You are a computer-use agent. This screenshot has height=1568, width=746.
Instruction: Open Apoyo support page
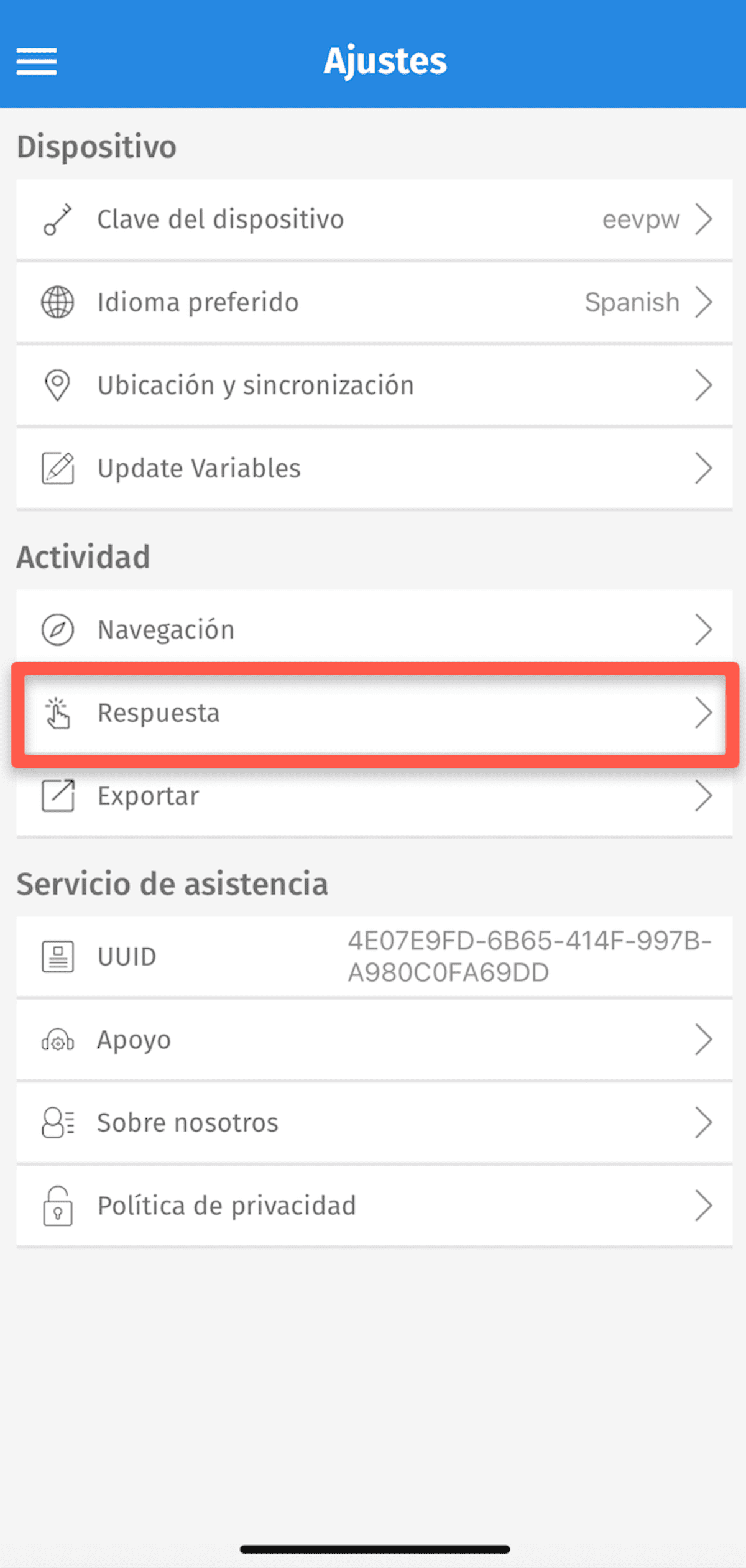coord(374,1040)
